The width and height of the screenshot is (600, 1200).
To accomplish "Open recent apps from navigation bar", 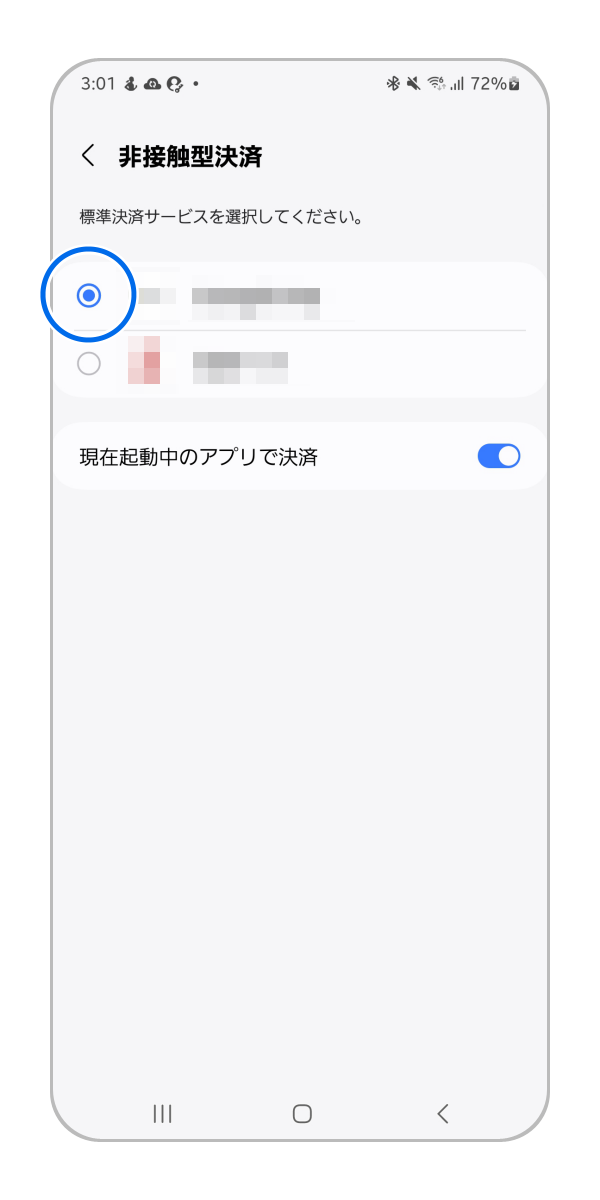I will [162, 1113].
